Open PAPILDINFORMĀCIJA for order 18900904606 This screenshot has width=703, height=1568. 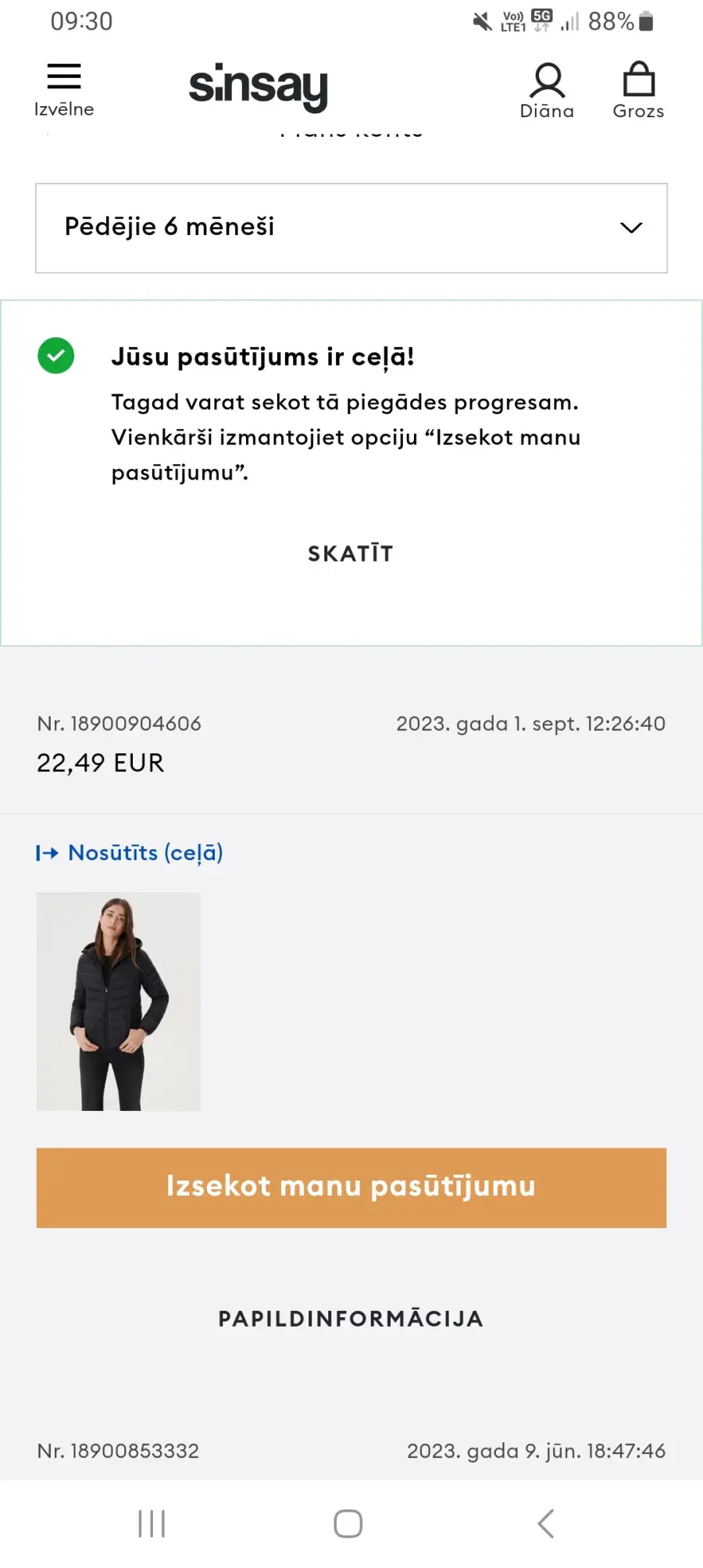tap(351, 1319)
